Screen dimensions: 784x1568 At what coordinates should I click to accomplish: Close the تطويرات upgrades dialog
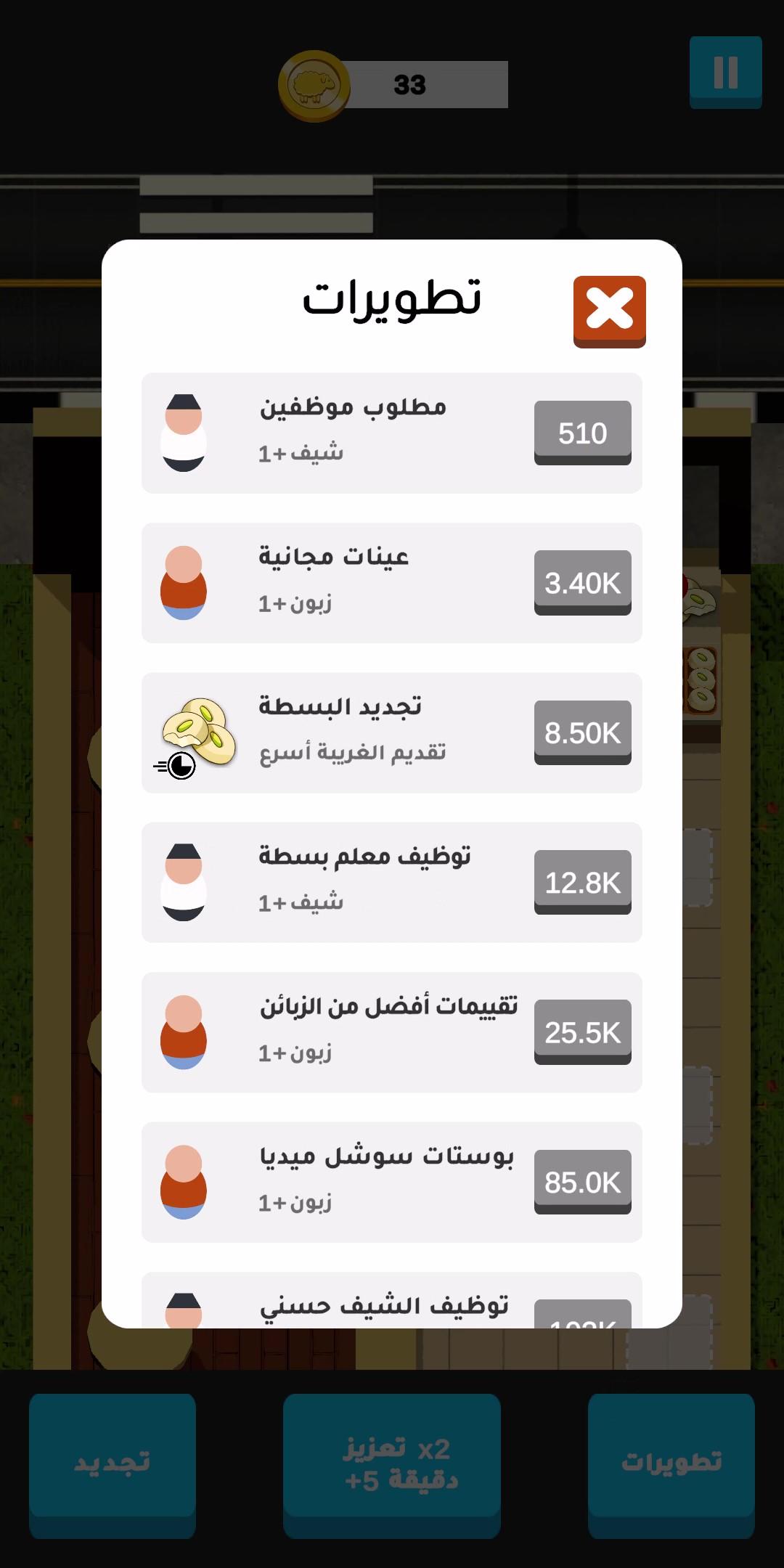click(609, 311)
